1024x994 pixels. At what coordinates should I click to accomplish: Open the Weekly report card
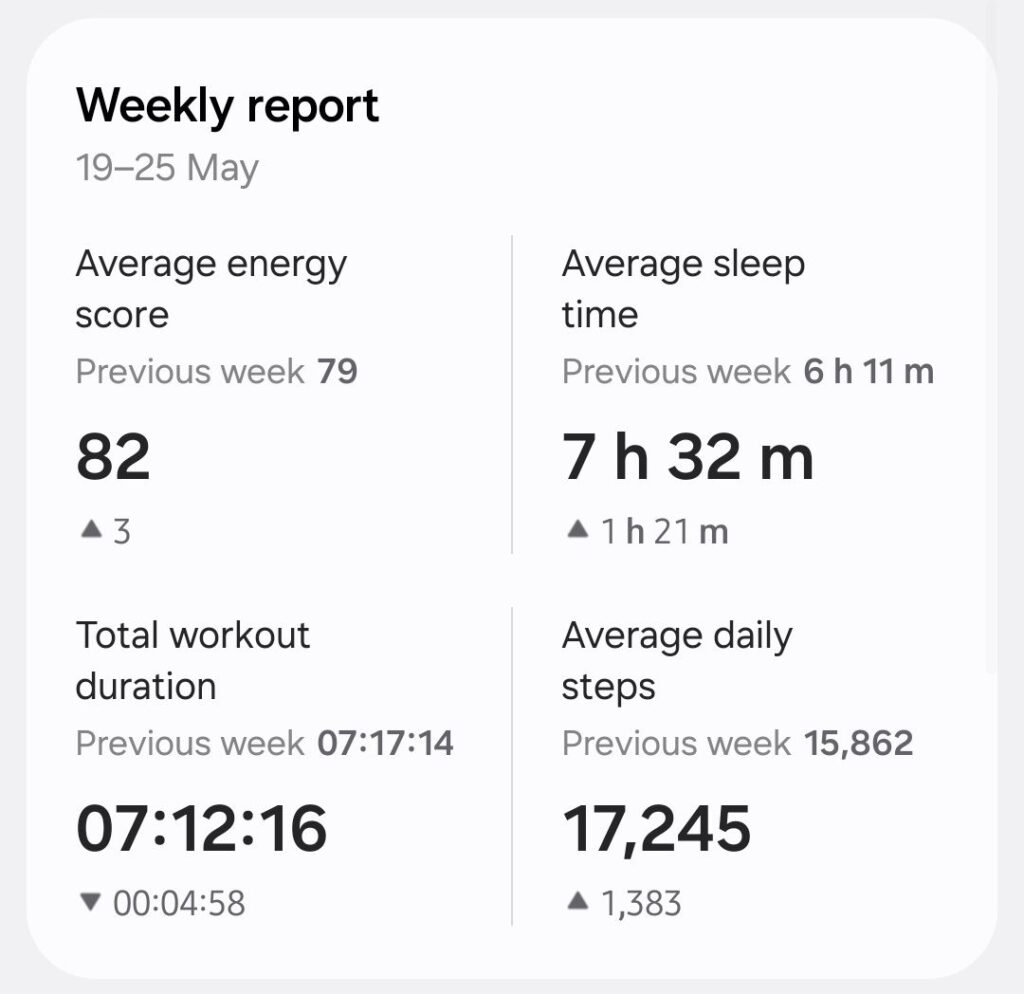click(228, 106)
